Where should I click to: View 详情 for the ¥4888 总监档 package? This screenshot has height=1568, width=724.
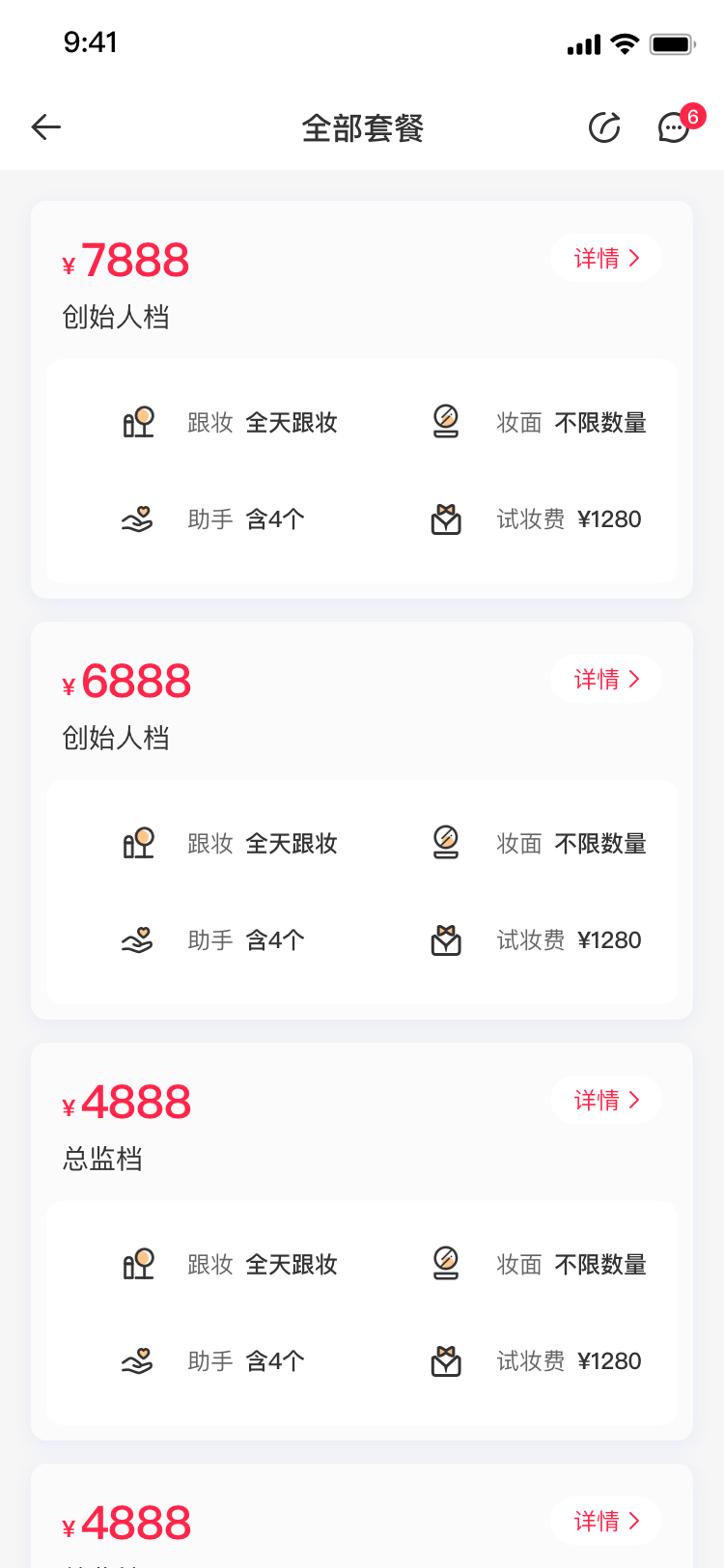pos(606,1100)
